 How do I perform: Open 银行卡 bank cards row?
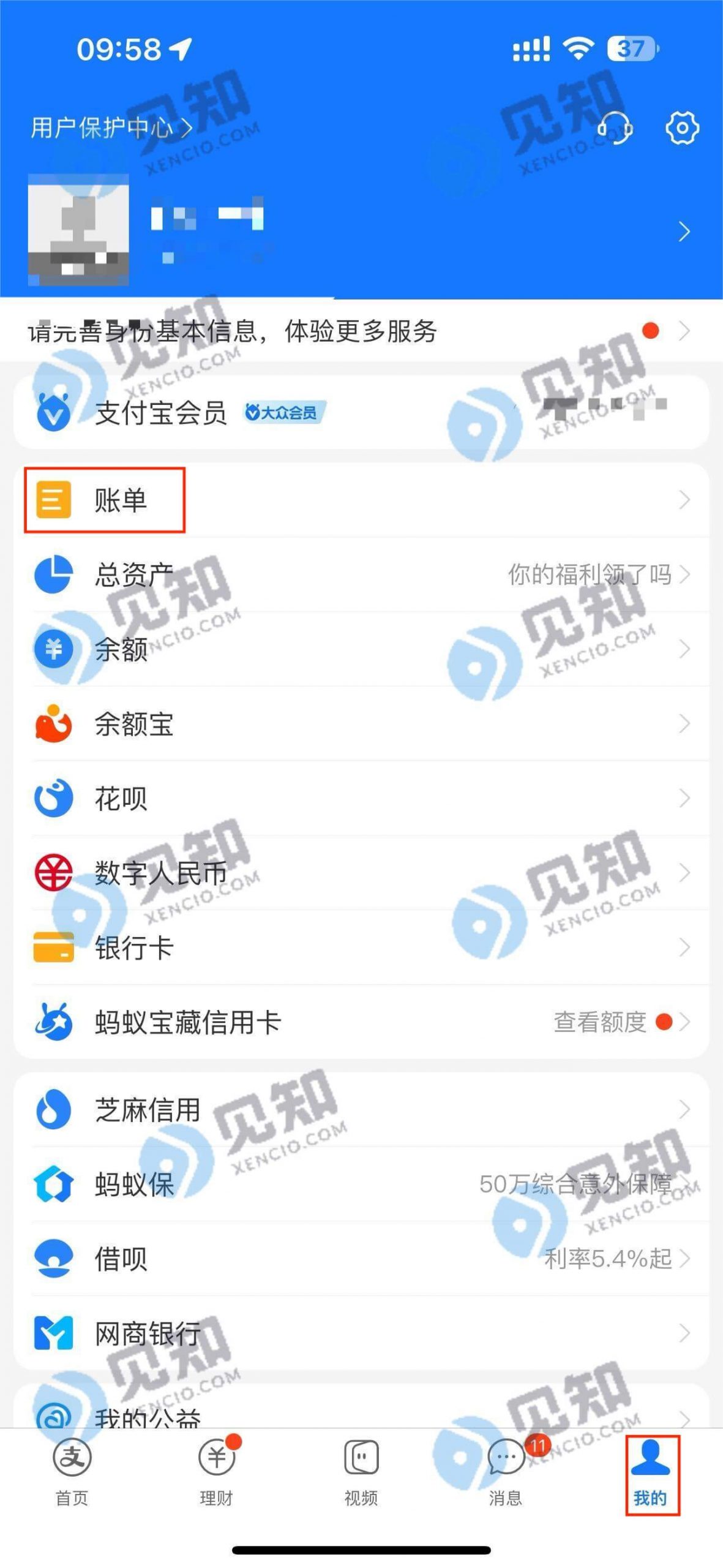(360, 948)
